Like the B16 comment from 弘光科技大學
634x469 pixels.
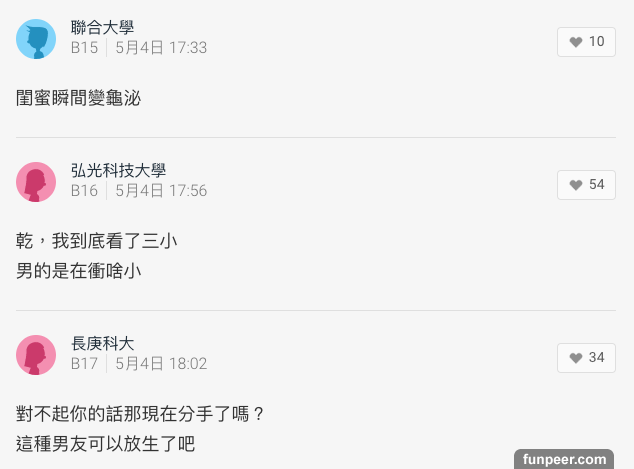tap(586, 185)
